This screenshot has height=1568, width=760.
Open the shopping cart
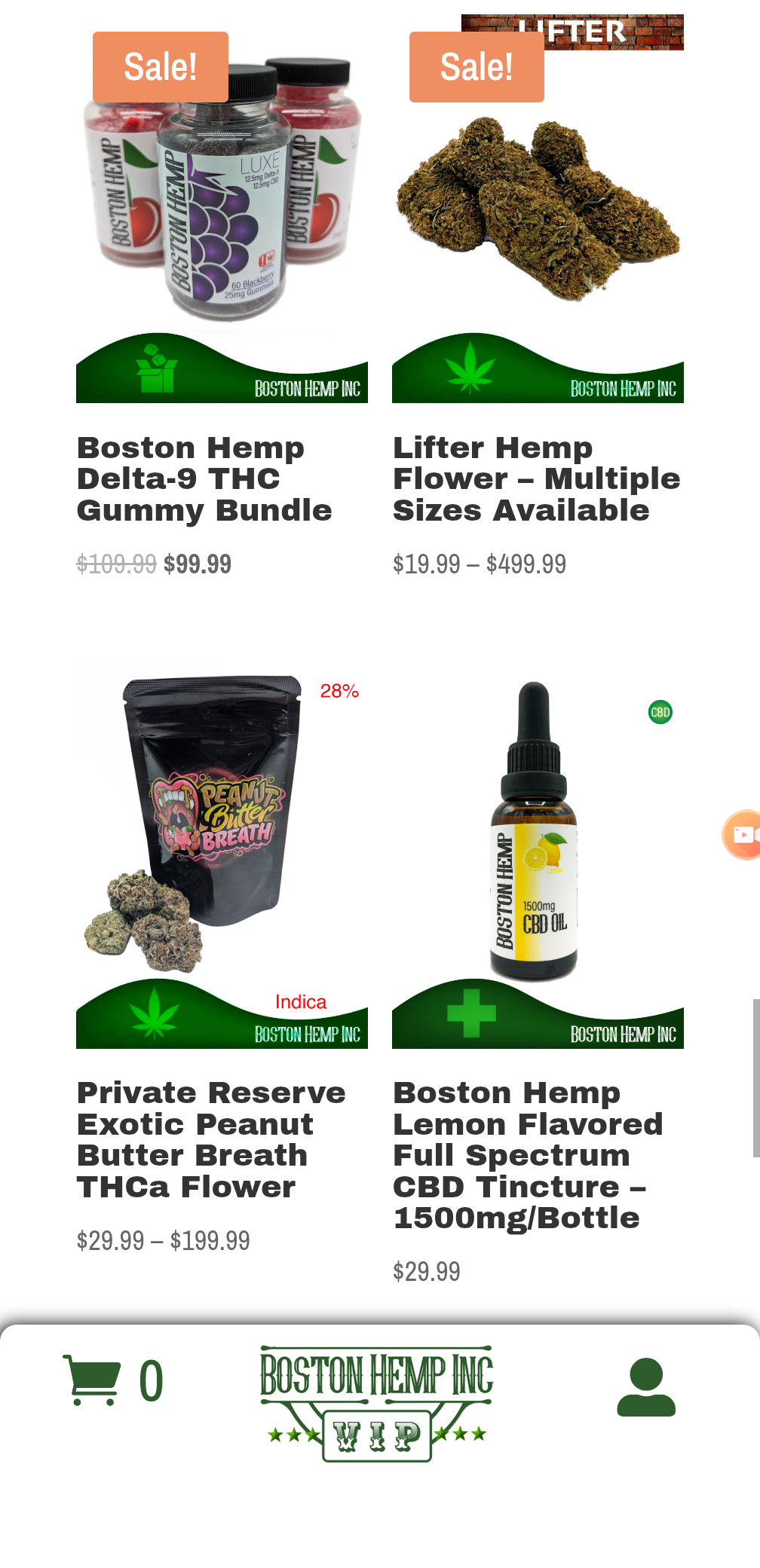pos(93,1380)
